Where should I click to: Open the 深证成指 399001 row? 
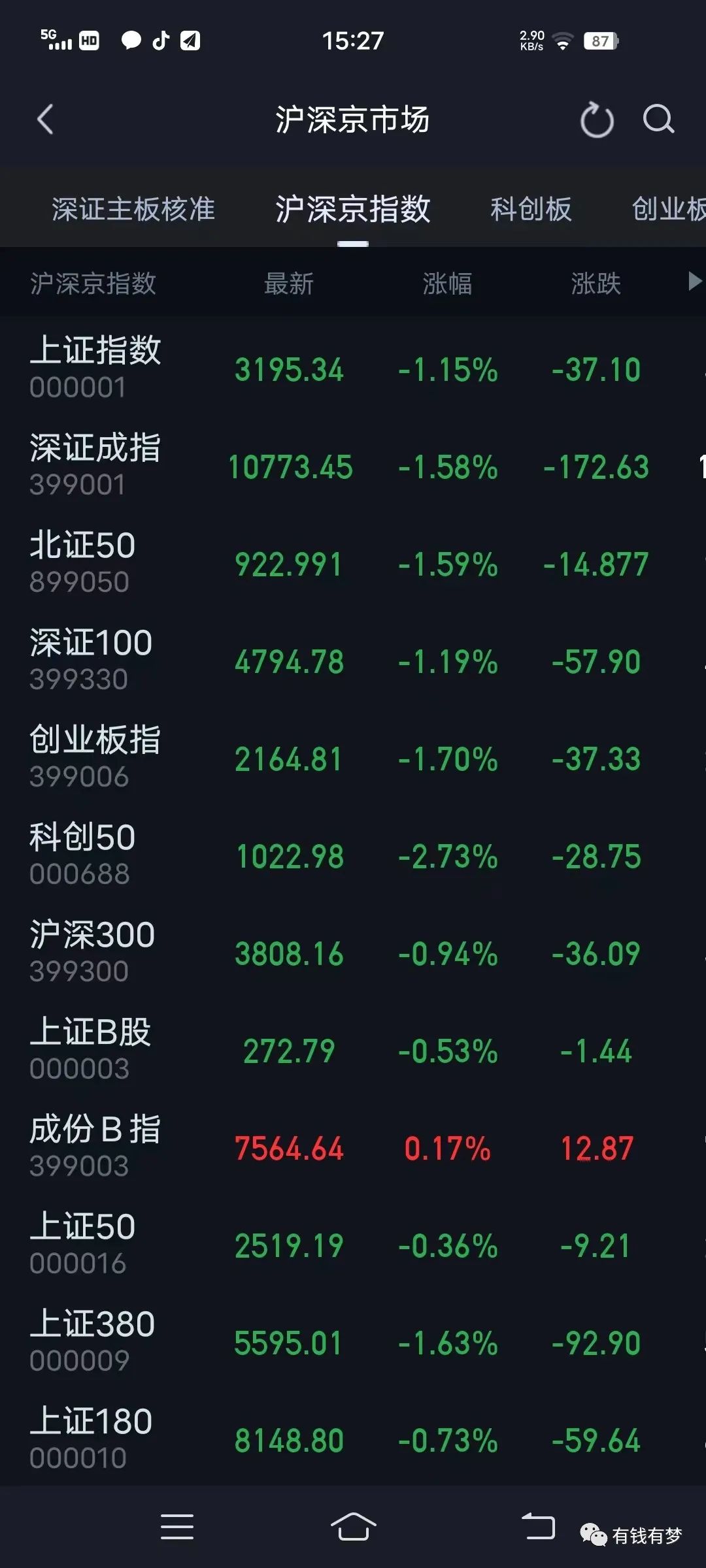pos(353,466)
